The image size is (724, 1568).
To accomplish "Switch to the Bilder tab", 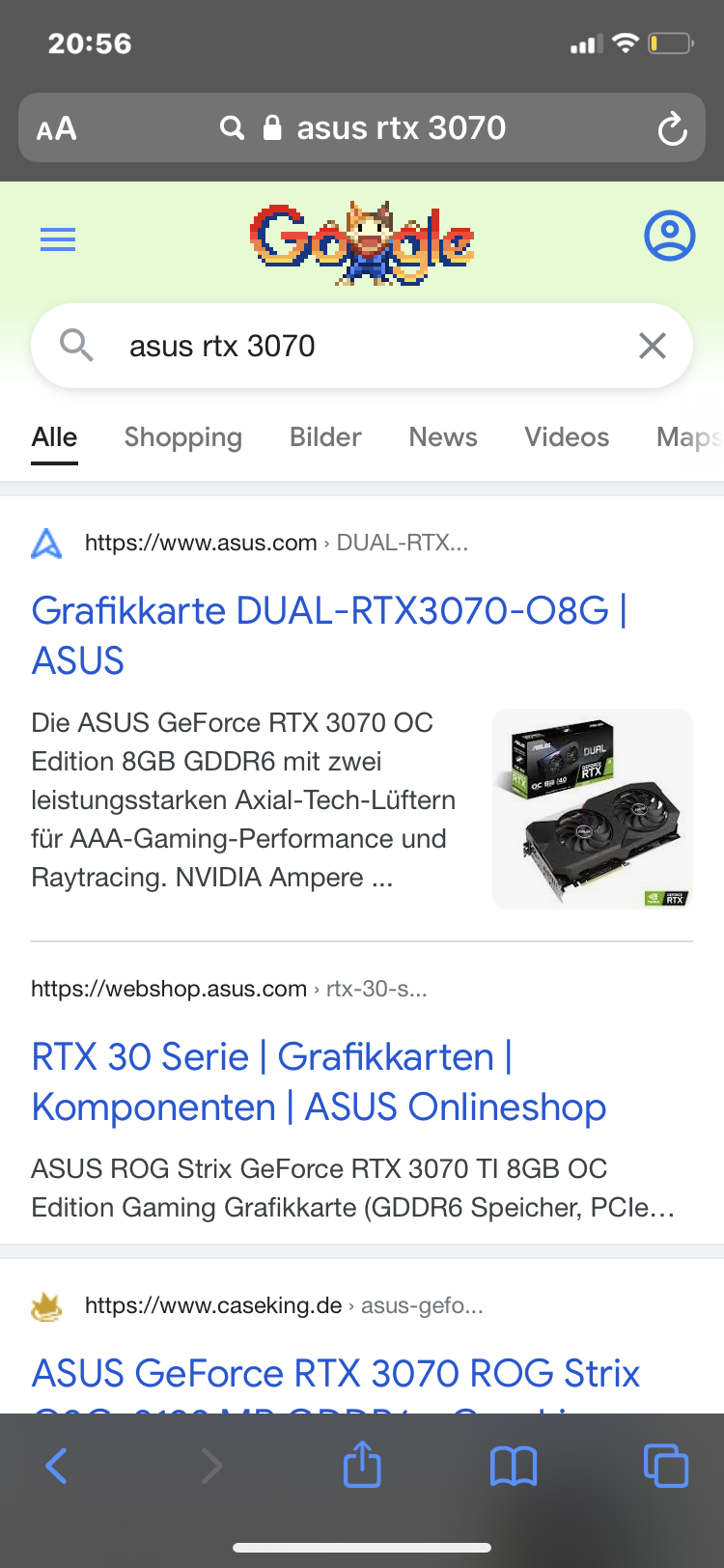I will point(325,437).
